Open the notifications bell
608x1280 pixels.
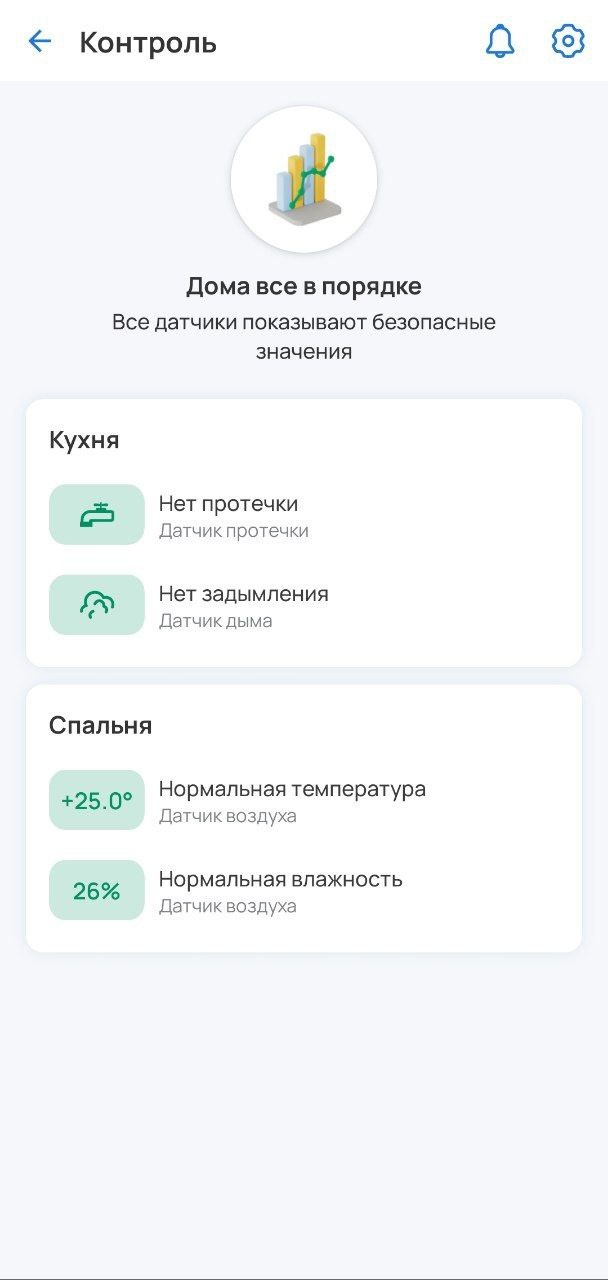(x=500, y=41)
